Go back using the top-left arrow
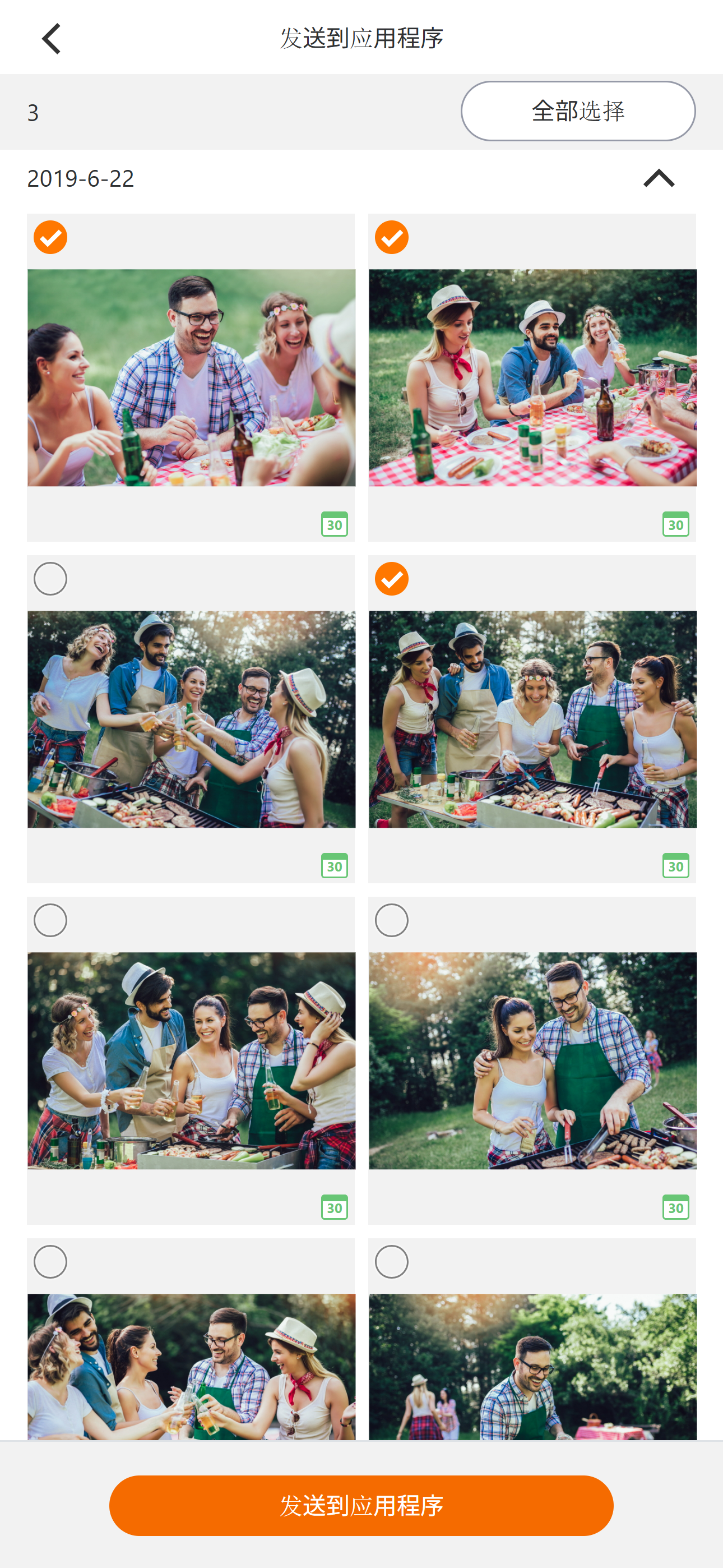The width and height of the screenshot is (723, 1568). coord(51,39)
